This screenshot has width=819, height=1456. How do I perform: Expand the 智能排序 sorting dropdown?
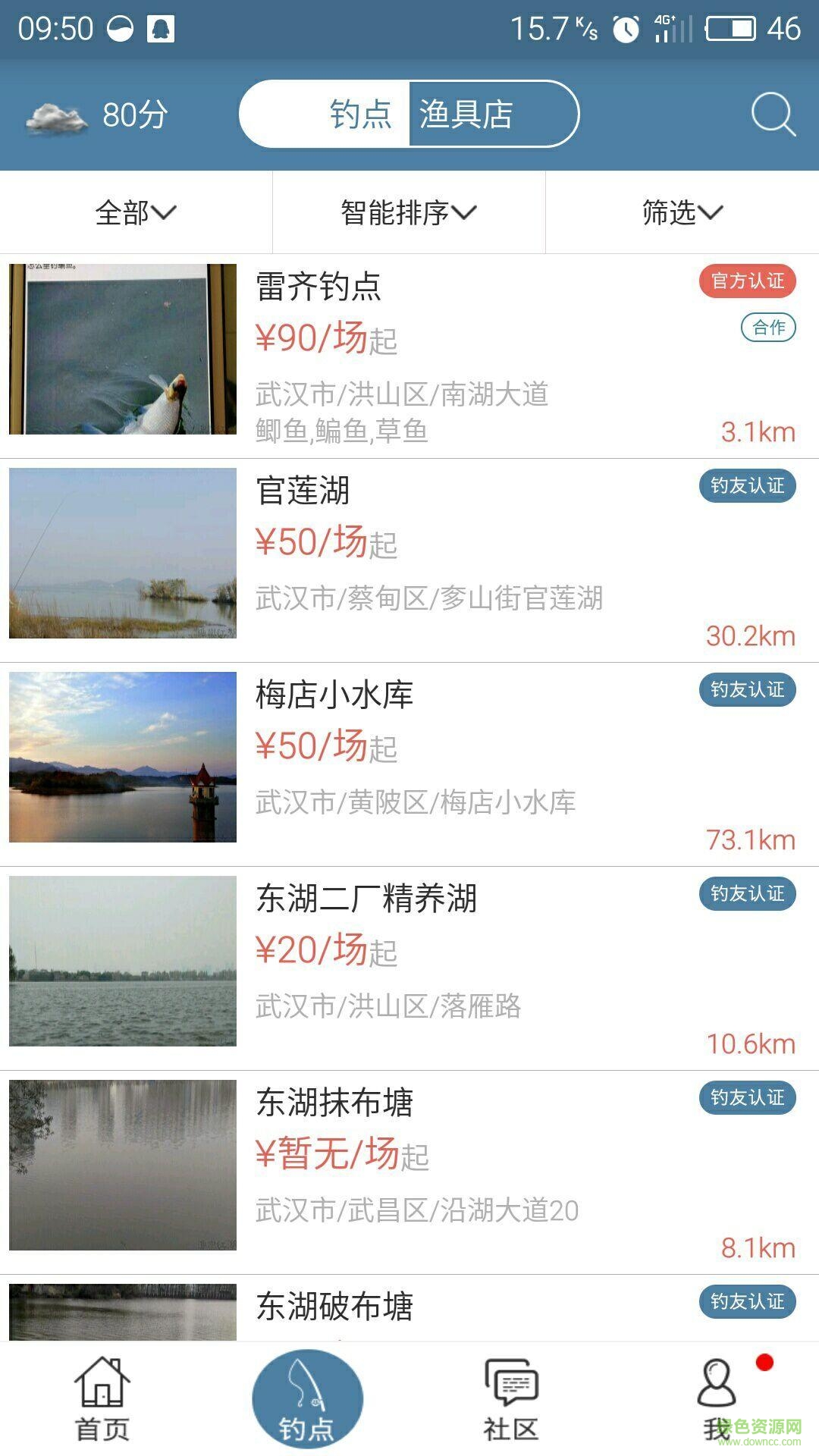(x=409, y=212)
